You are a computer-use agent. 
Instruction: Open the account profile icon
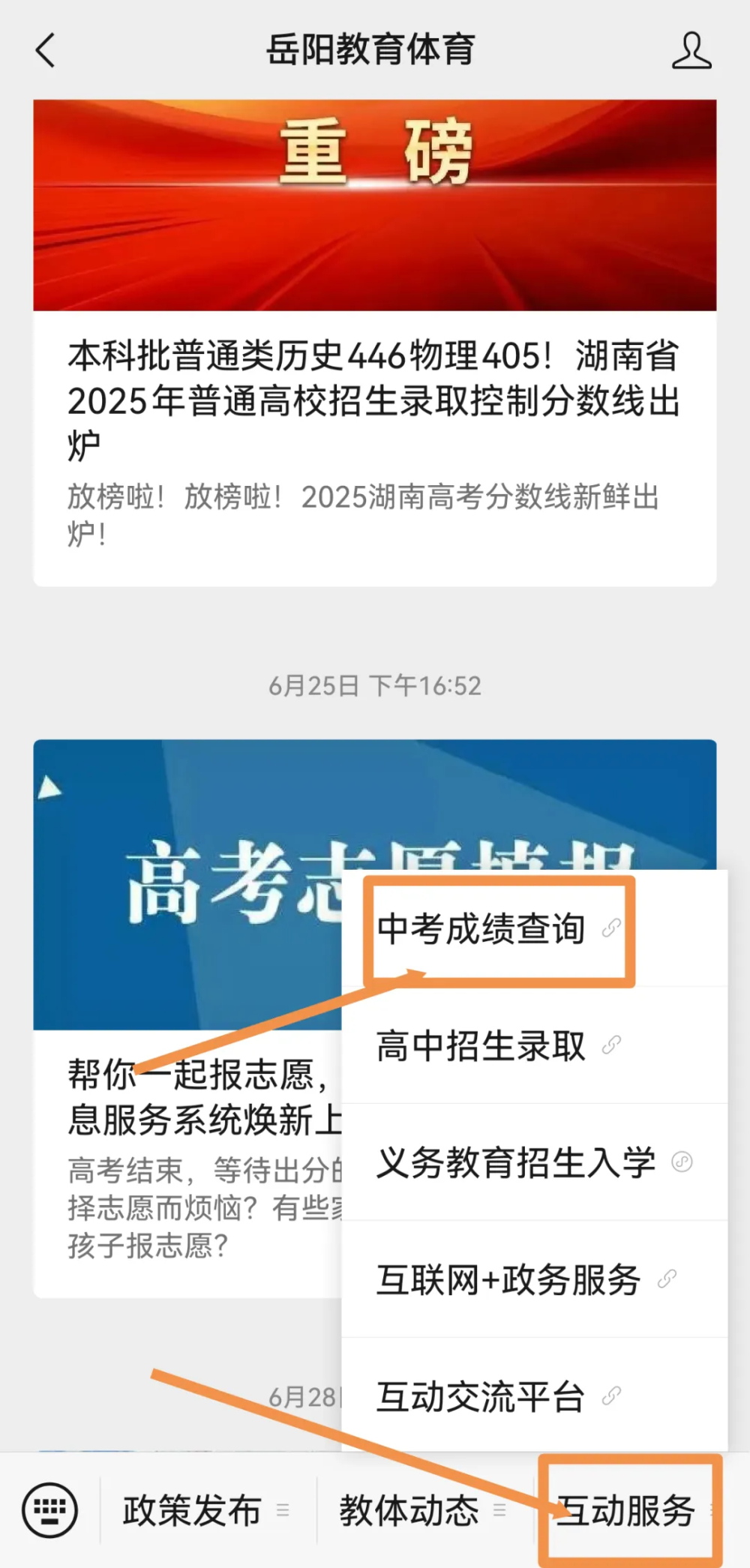point(691,51)
